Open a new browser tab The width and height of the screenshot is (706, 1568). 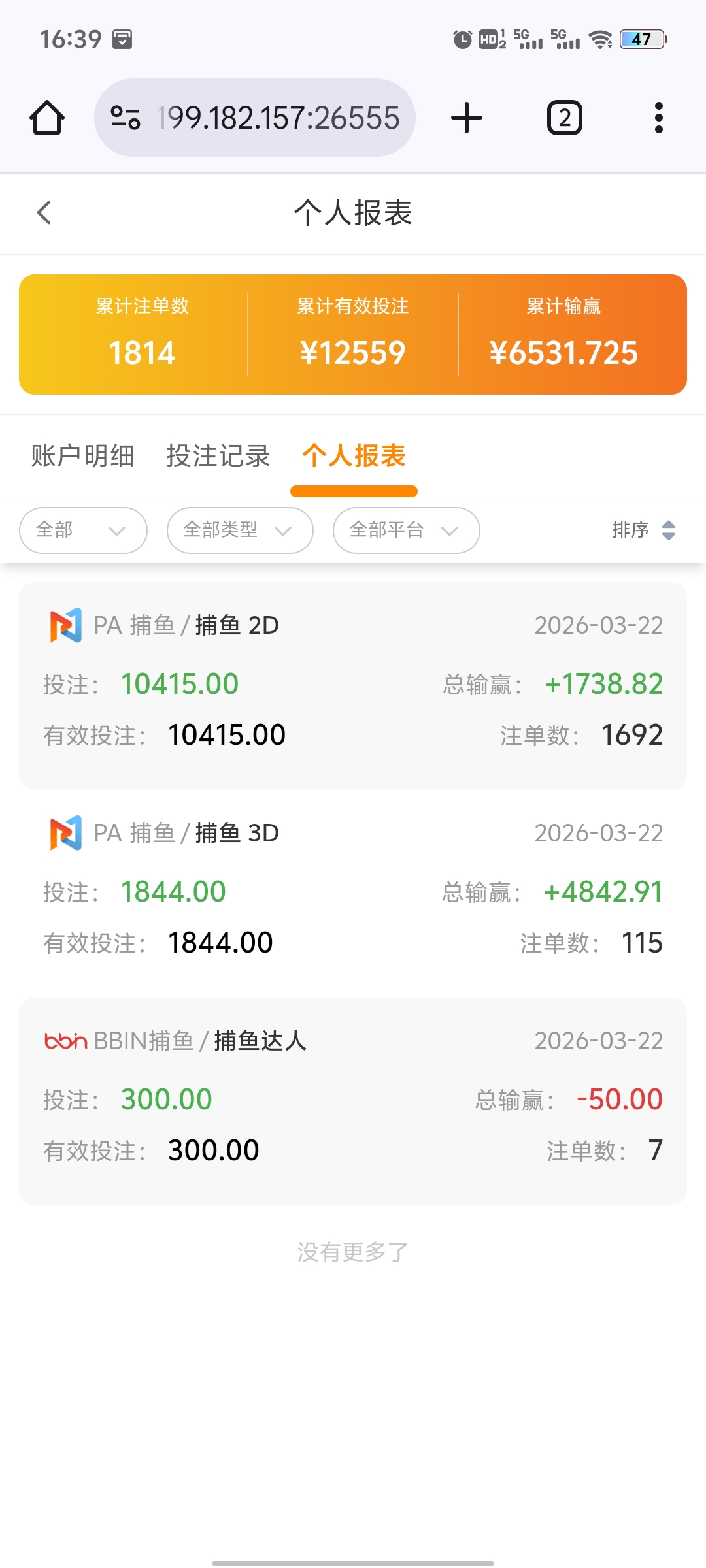pyautogui.click(x=467, y=118)
